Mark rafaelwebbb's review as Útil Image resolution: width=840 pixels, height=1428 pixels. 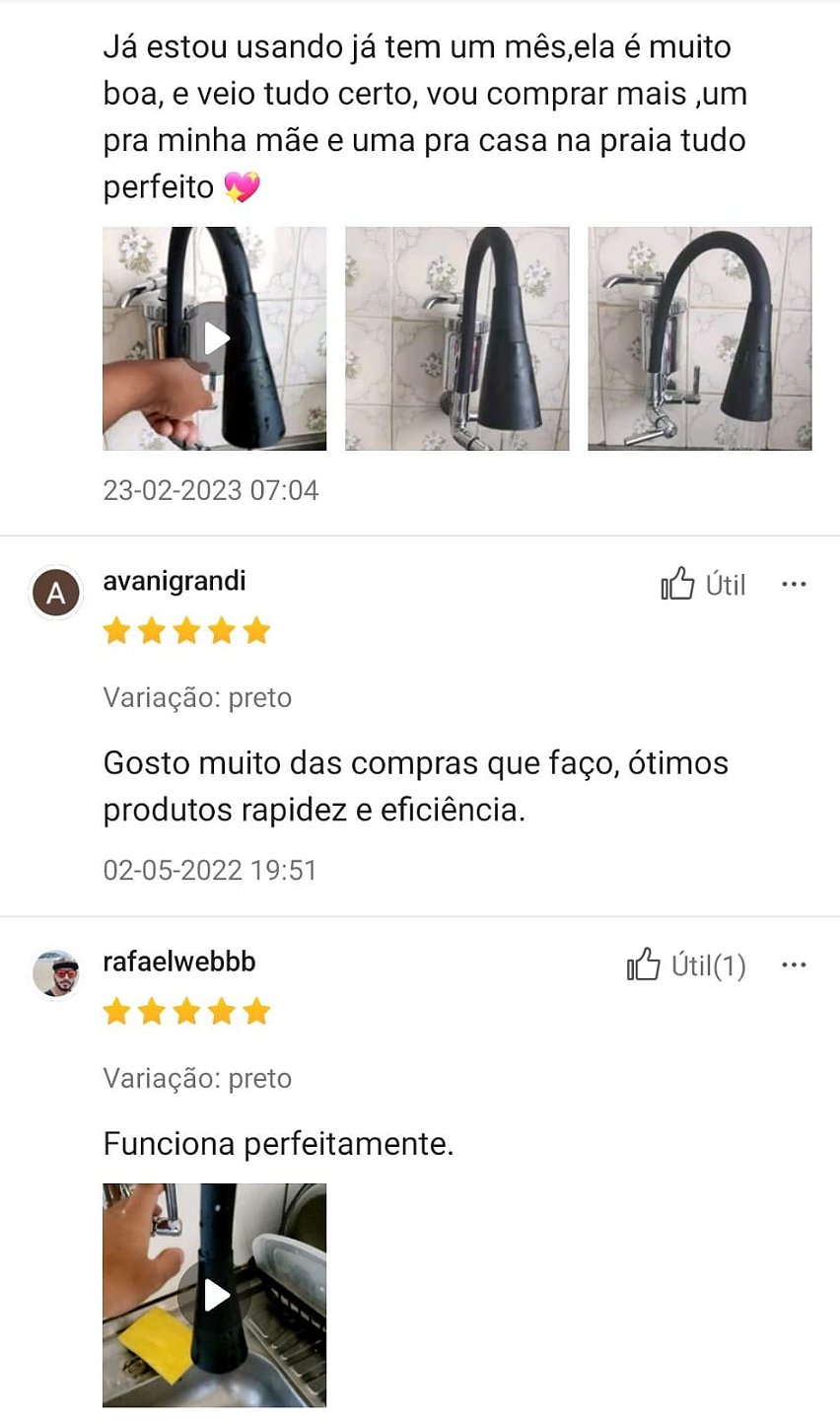[686, 965]
